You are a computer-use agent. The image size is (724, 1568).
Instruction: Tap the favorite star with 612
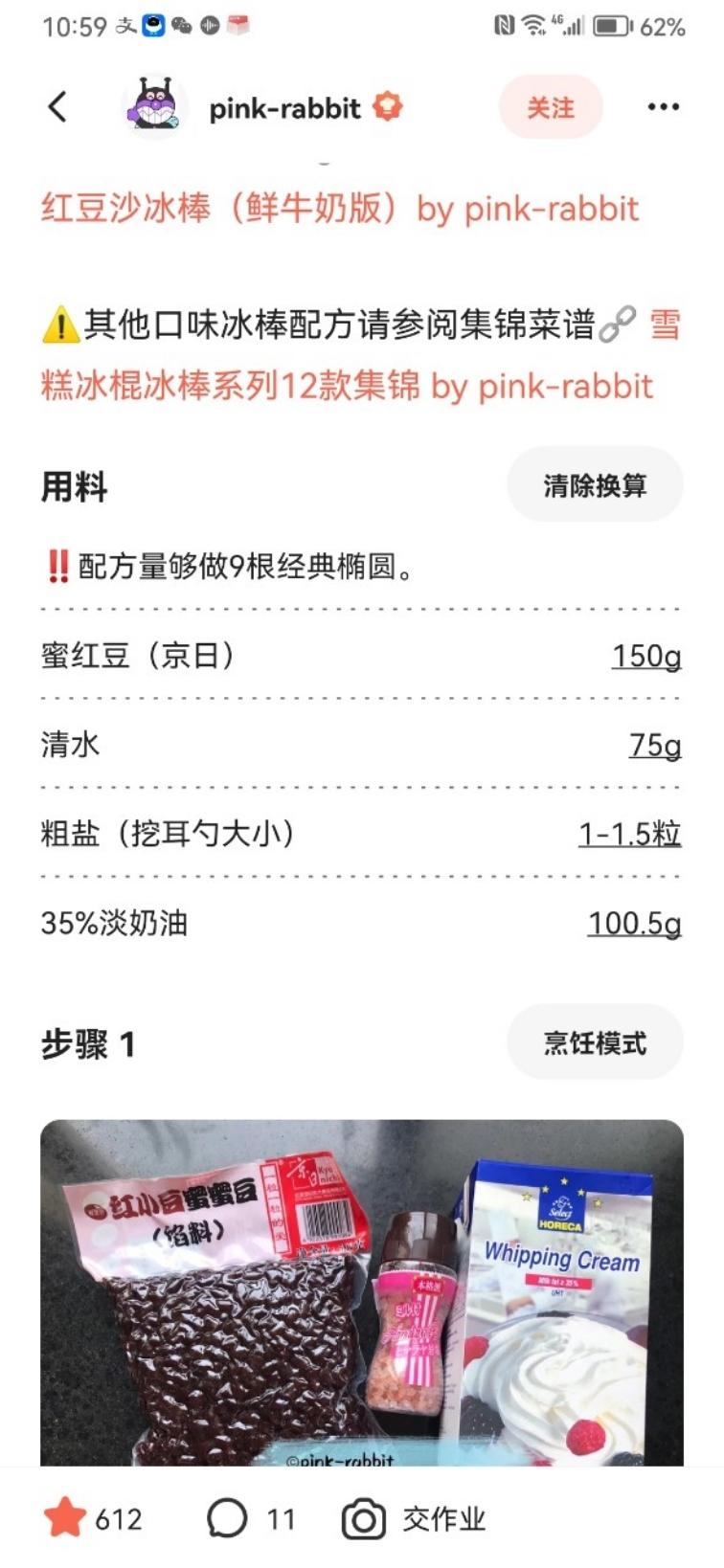click(65, 1518)
